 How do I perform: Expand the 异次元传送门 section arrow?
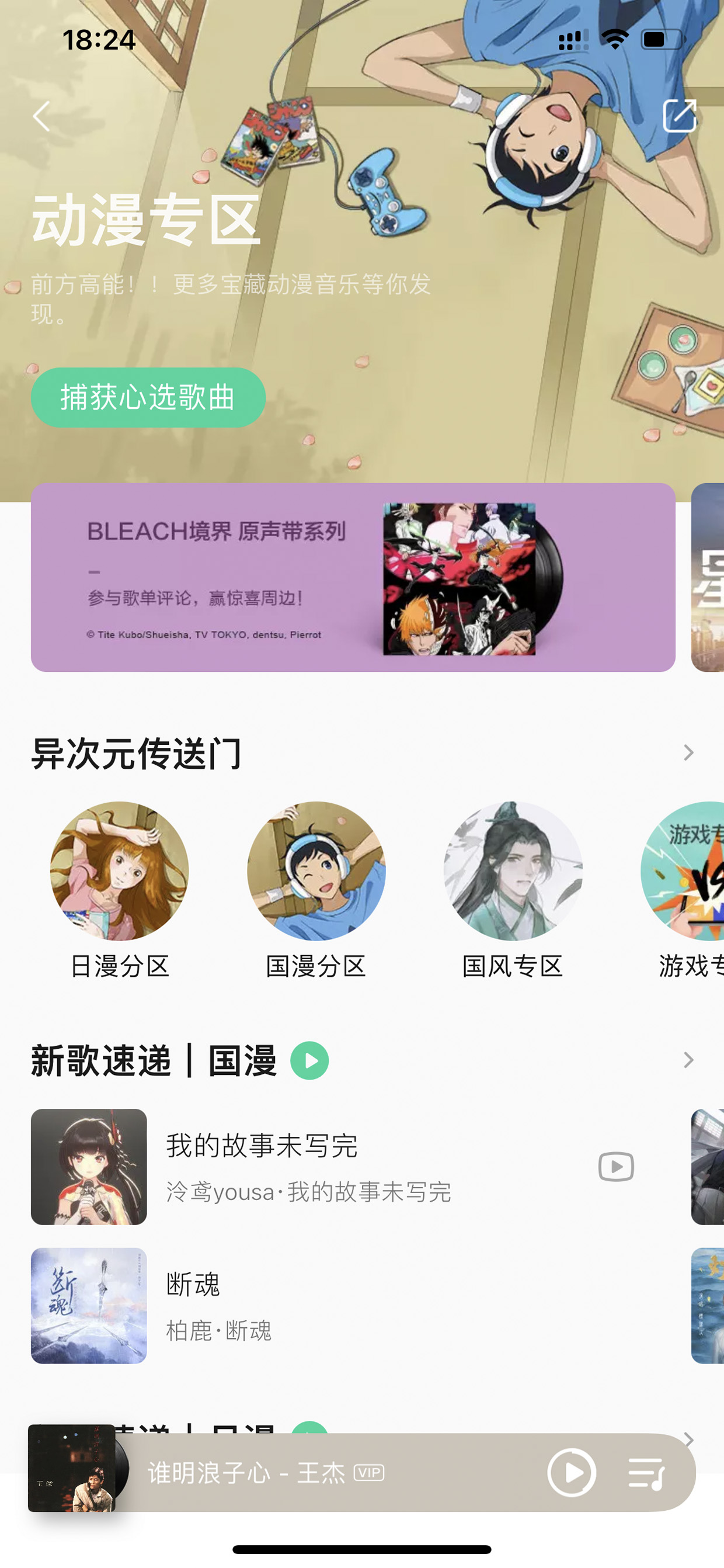[688, 753]
